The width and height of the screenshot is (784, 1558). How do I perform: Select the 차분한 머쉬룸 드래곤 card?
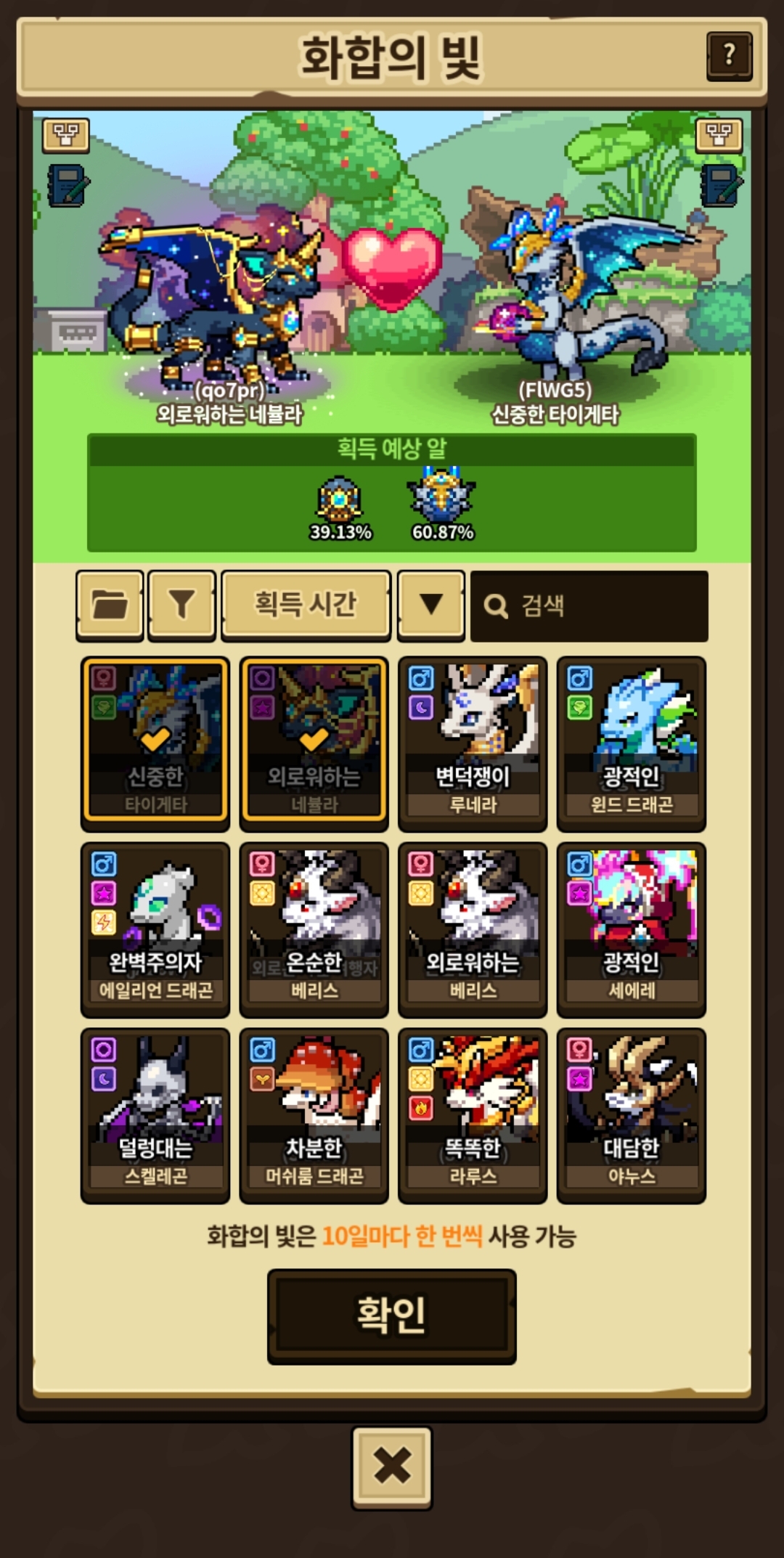pos(314,1114)
